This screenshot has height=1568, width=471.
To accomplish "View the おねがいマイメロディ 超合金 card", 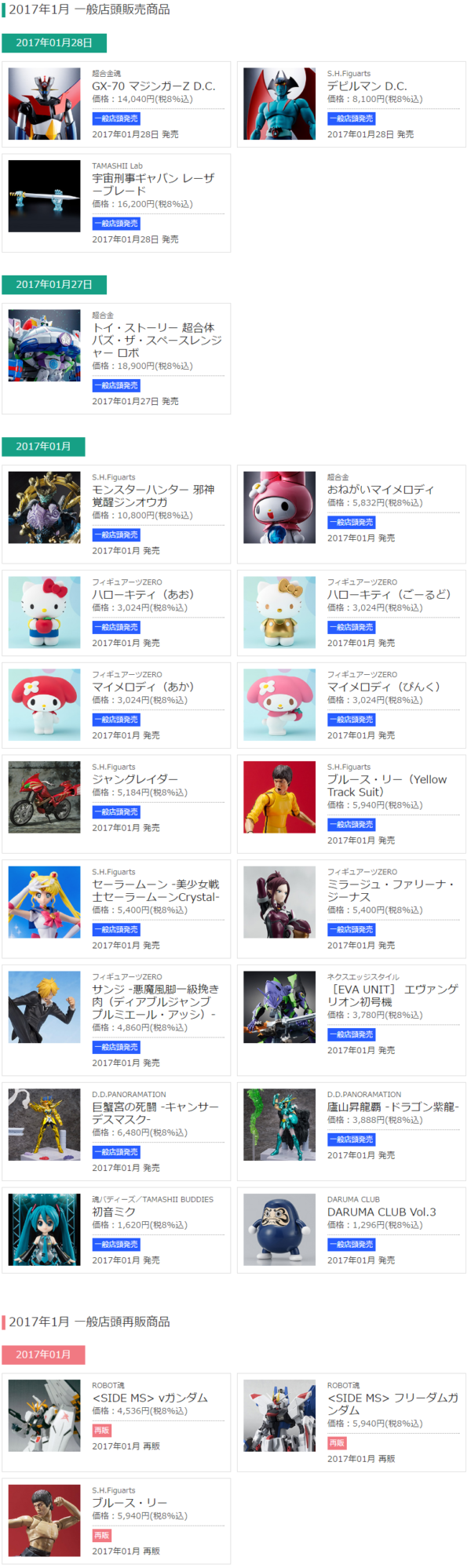I will (x=380, y=490).
